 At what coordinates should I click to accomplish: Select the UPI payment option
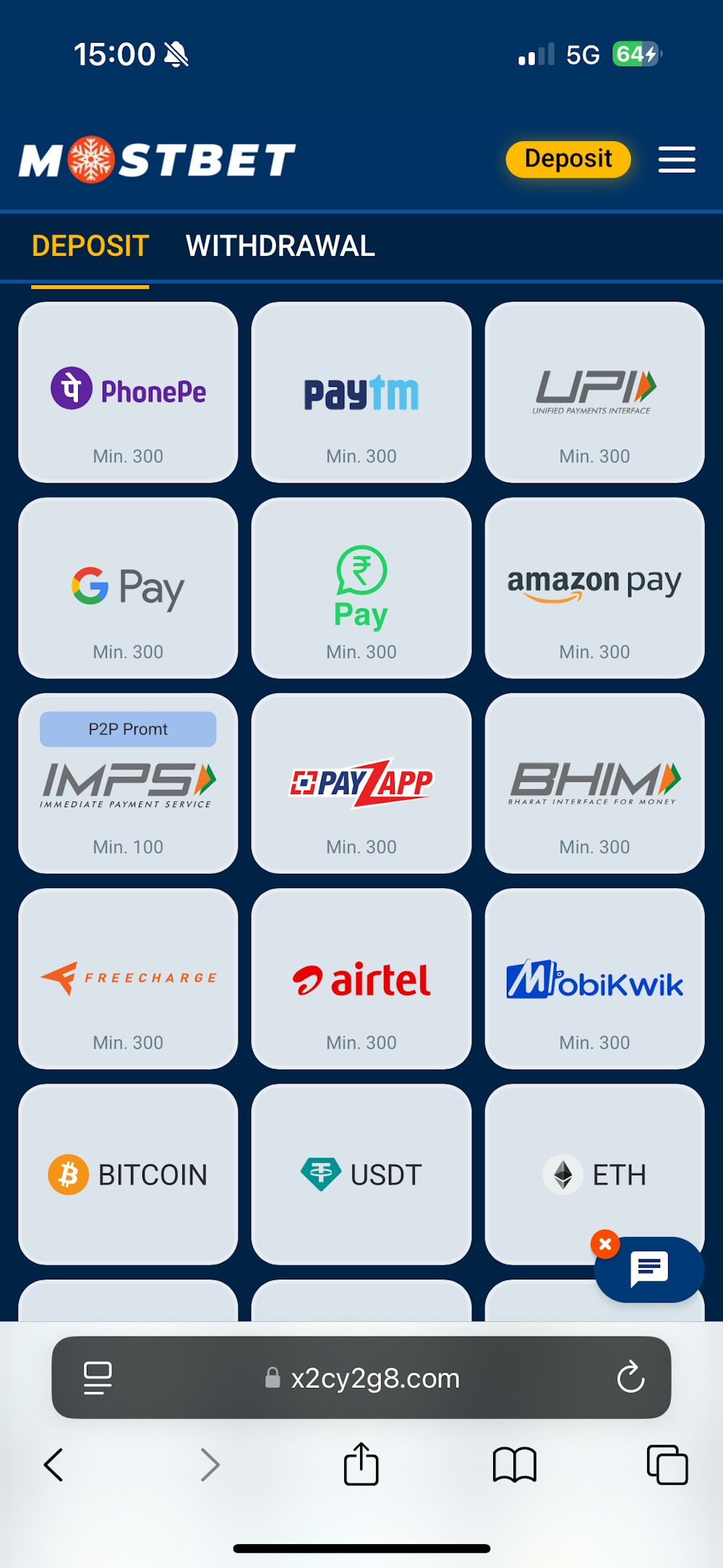(594, 392)
